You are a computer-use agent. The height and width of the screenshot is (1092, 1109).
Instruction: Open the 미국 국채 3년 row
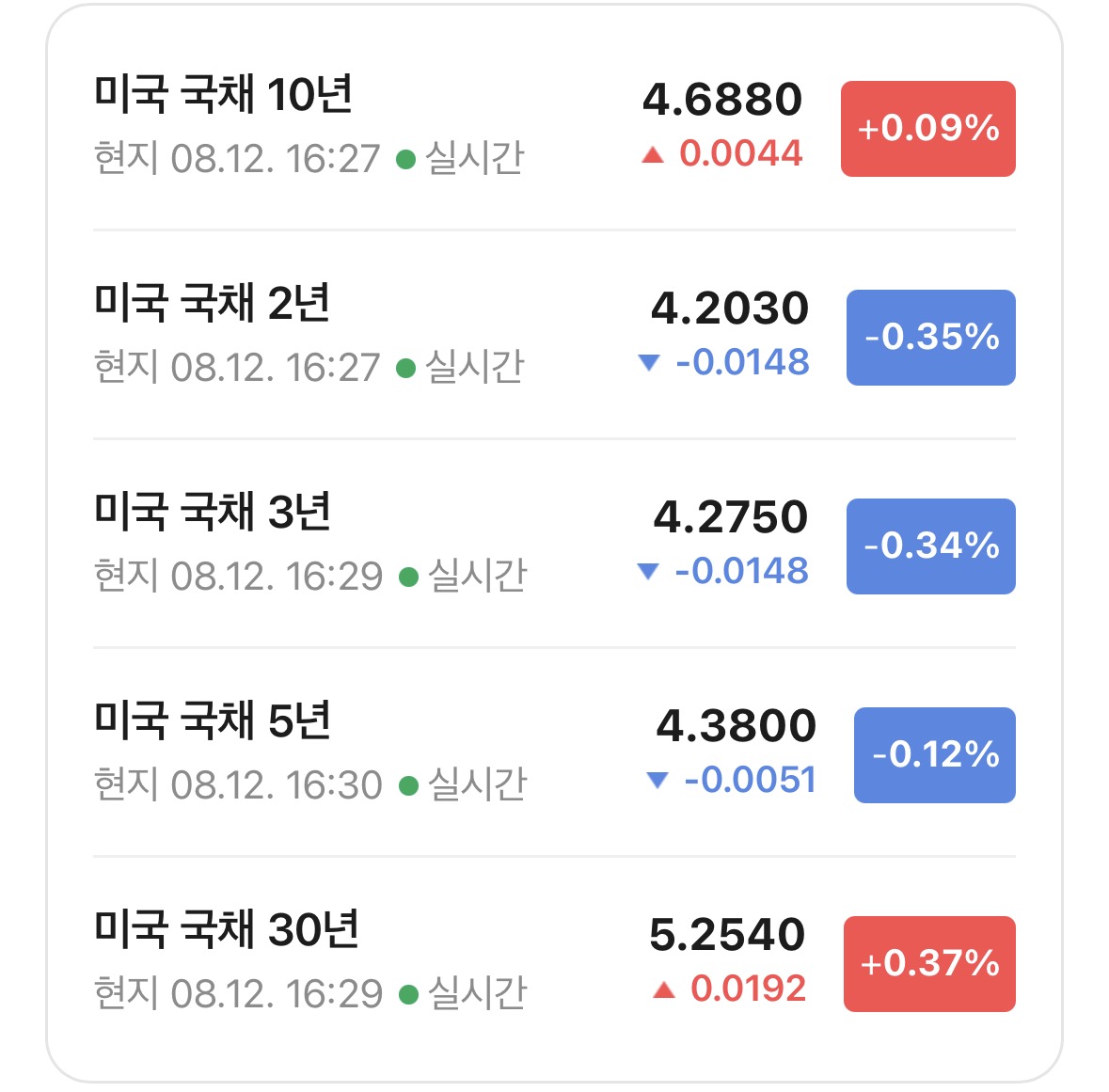pyautogui.click(x=555, y=543)
